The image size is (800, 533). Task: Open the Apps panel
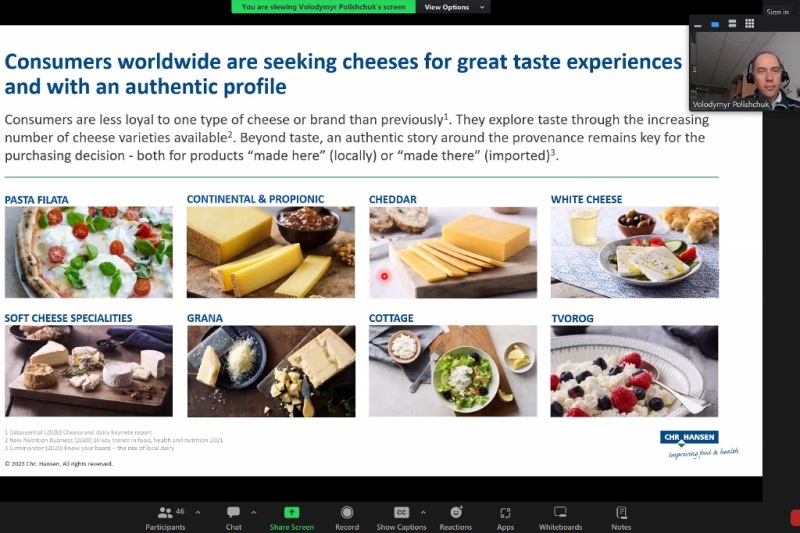click(505, 517)
